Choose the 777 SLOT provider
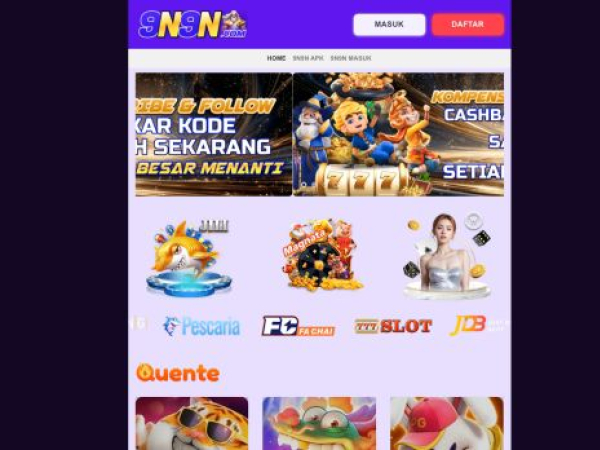This screenshot has height=450, width=600. tap(393, 326)
